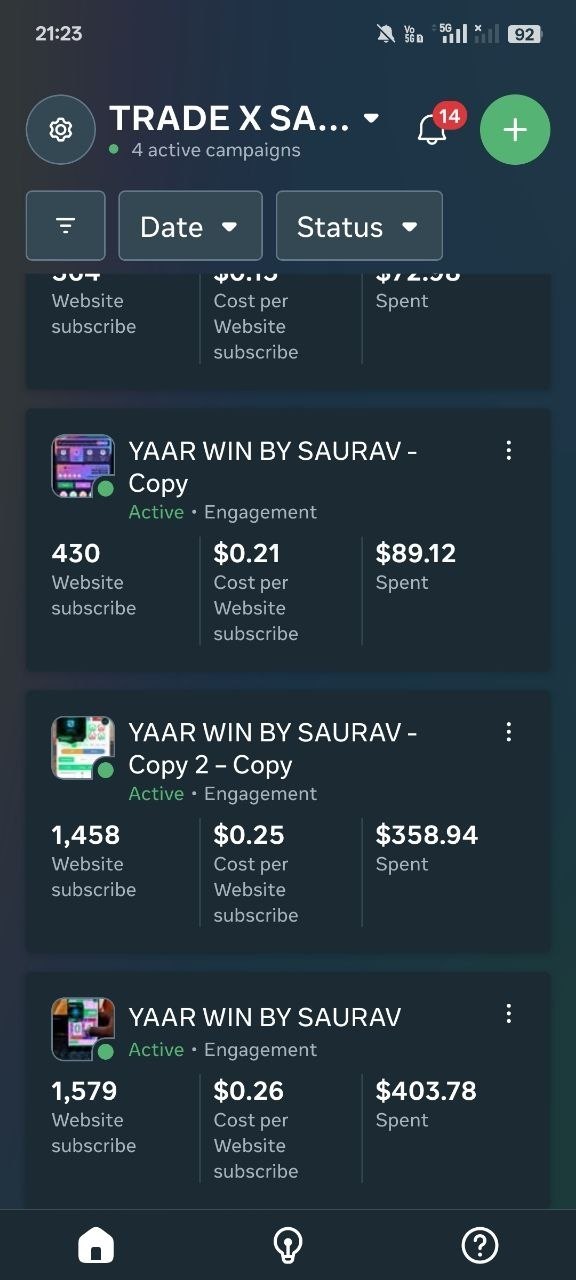Open overflow menu for YAAR WIN BY SAURAV - Copy
The width and height of the screenshot is (576, 1280).
click(509, 451)
